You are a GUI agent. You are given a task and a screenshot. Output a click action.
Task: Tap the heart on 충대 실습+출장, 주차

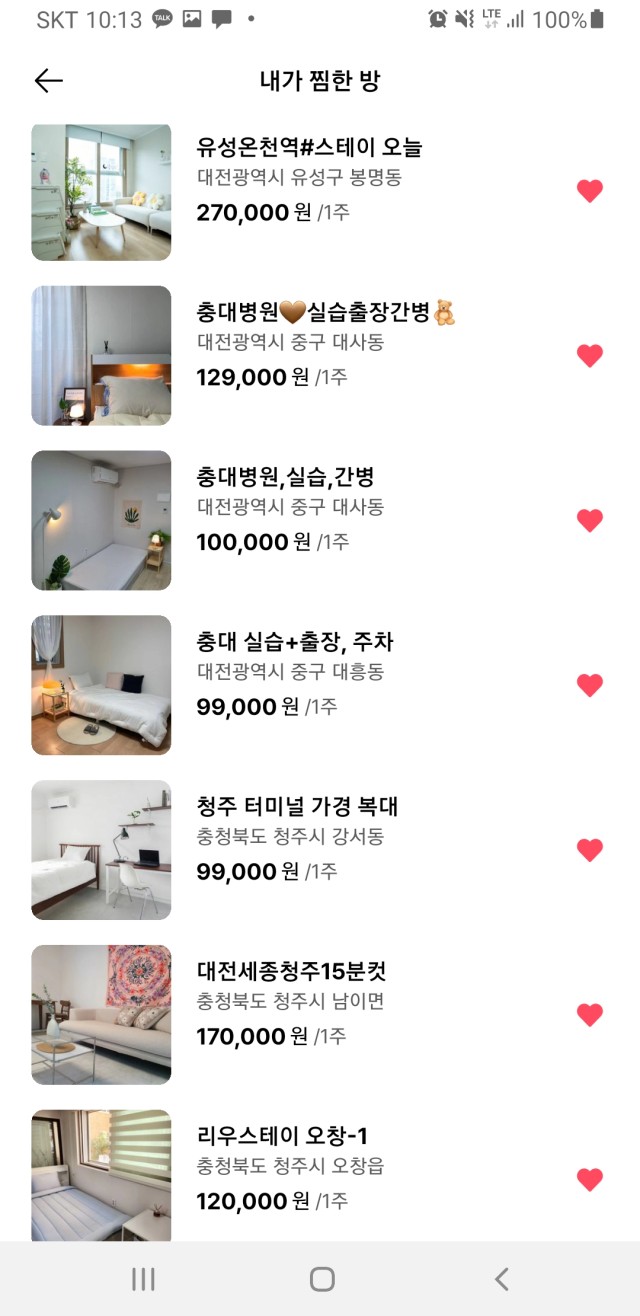pyautogui.click(x=590, y=685)
